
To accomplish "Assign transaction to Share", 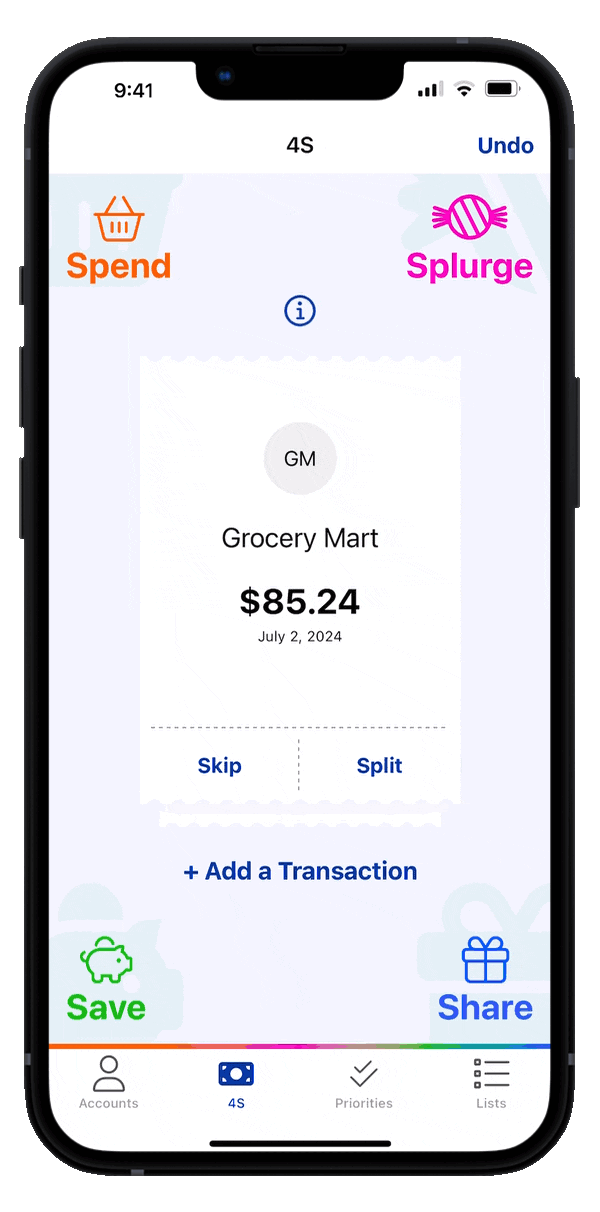I will click(x=485, y=980).
